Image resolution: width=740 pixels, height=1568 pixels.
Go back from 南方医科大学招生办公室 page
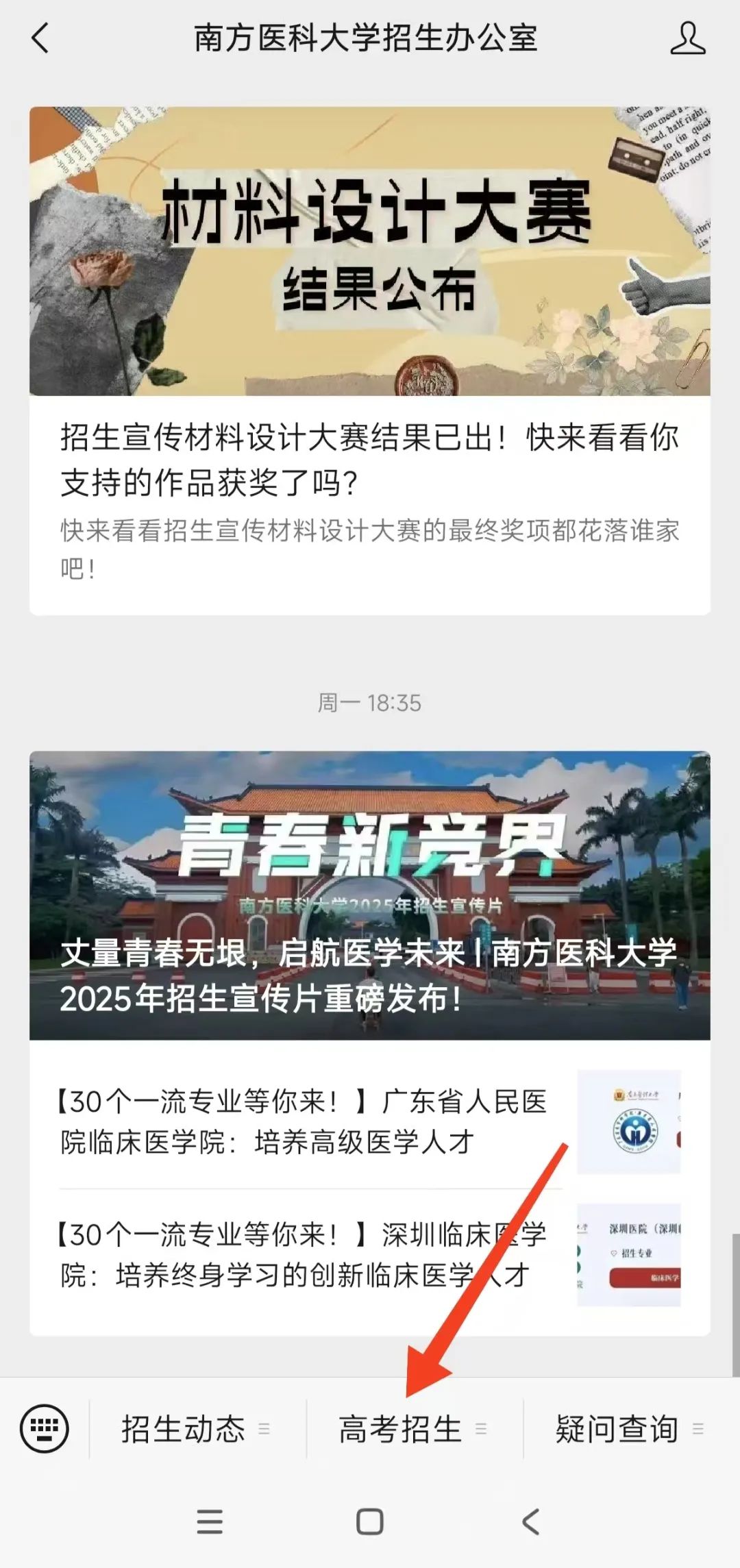41,38
